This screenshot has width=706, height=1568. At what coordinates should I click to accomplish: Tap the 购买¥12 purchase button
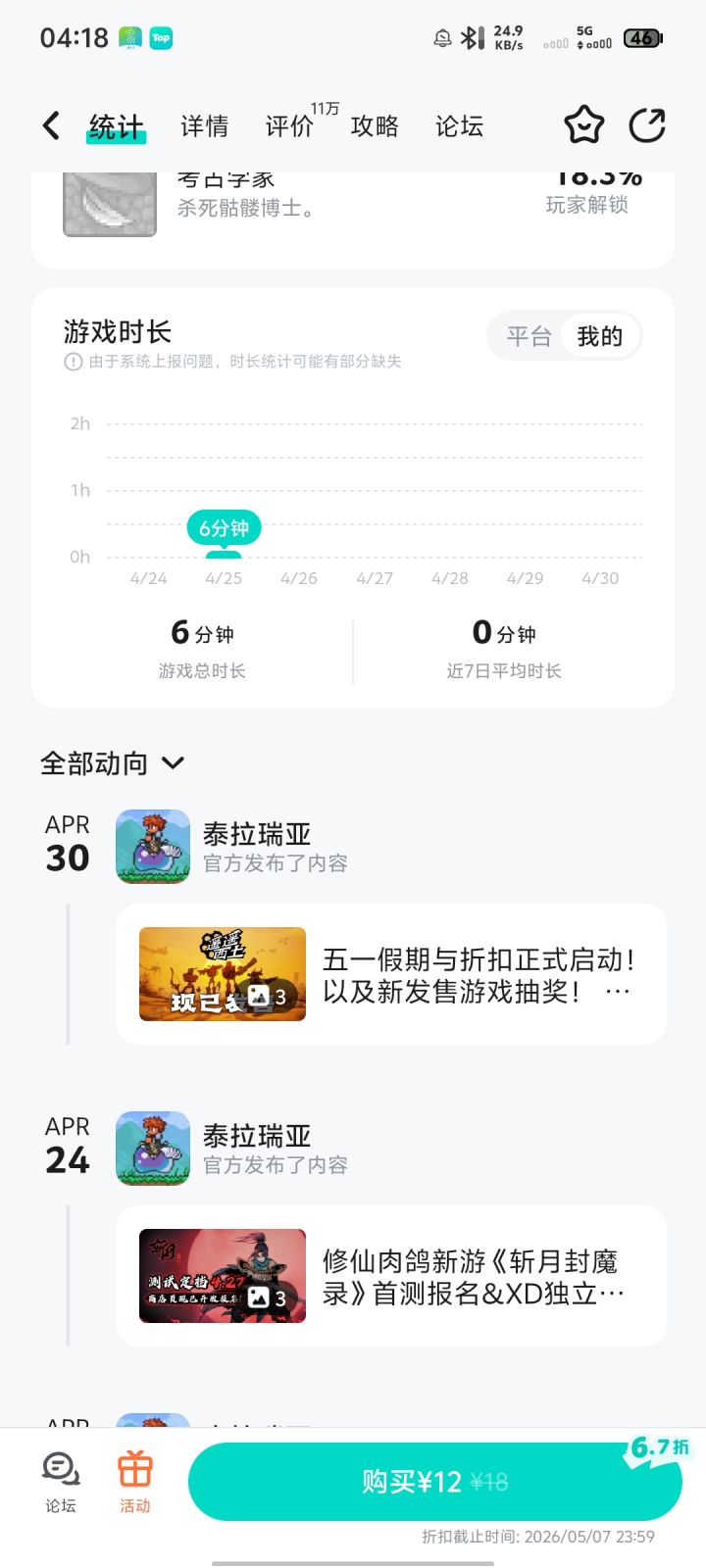click(422, 1482)
